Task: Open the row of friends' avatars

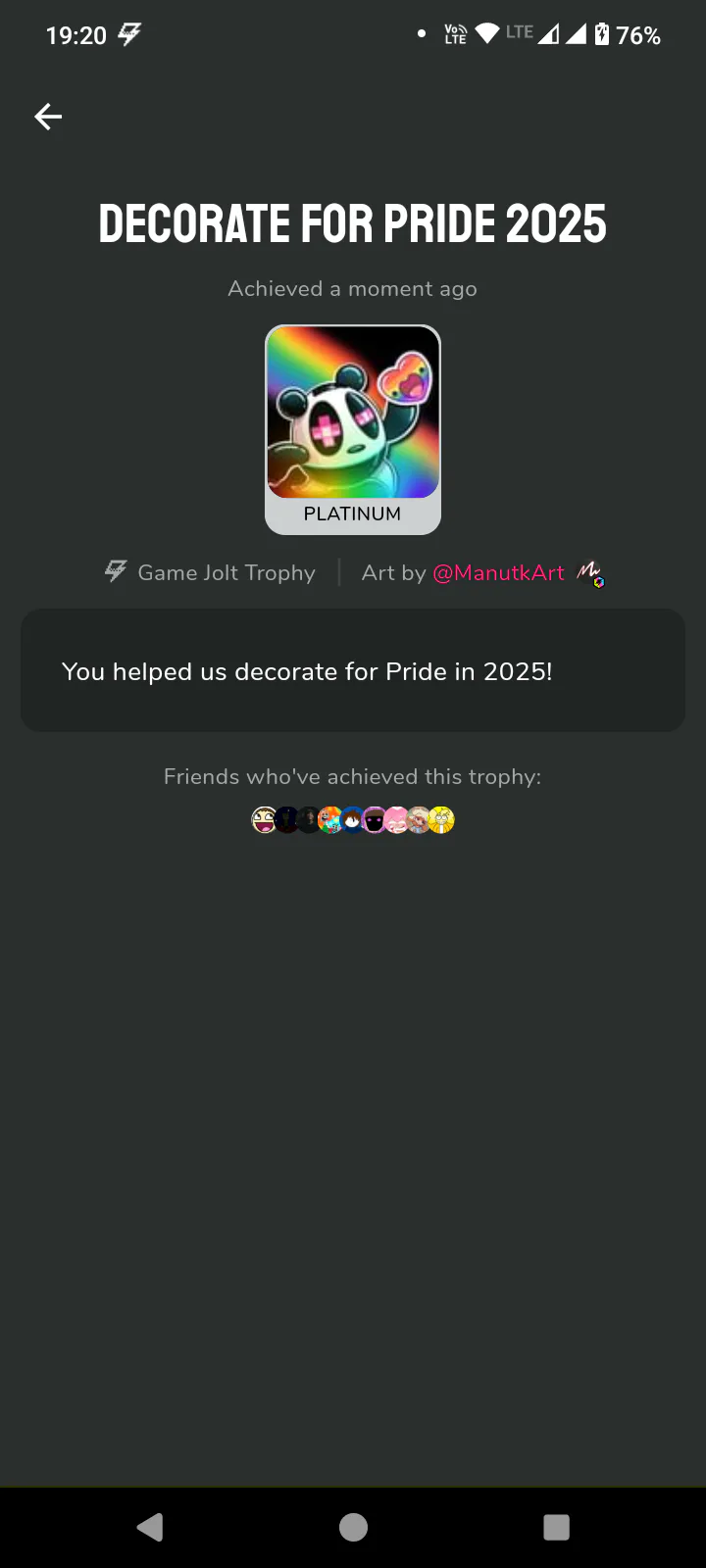Action: pos(353,819)
